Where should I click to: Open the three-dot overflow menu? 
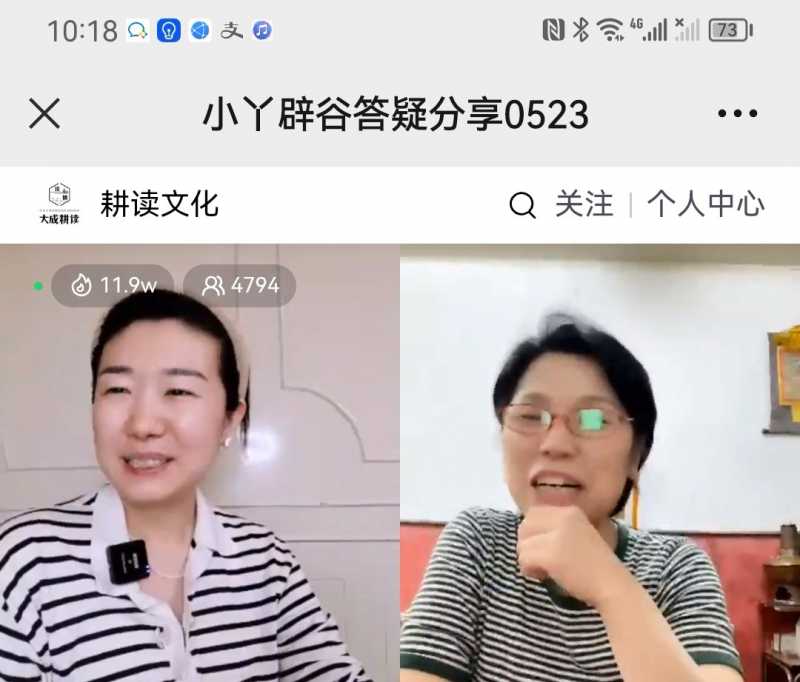pos(737,114)
